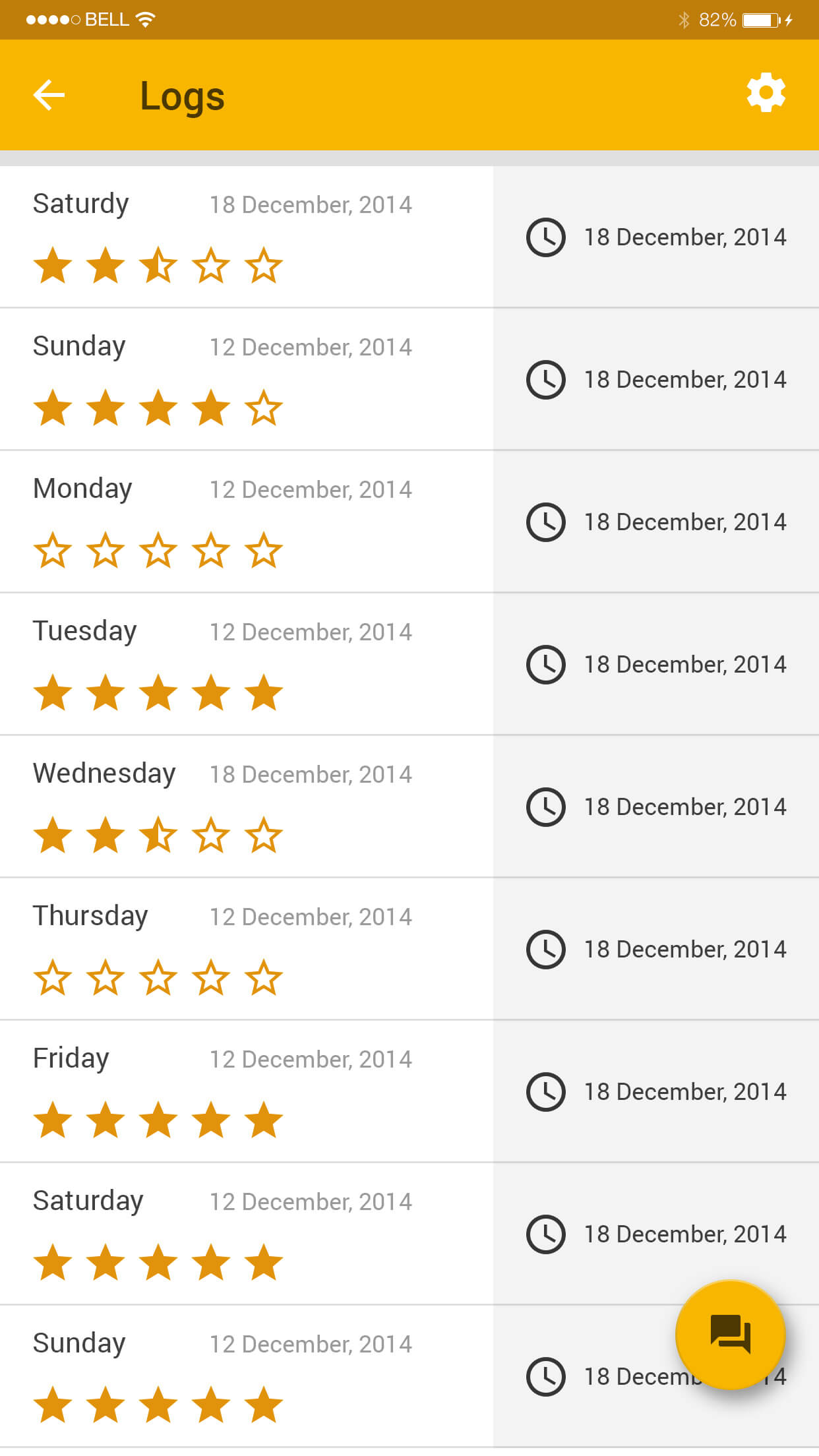View the Thursday log entry
This screenshot has height=1456, width=819.
tap(409, 949)
